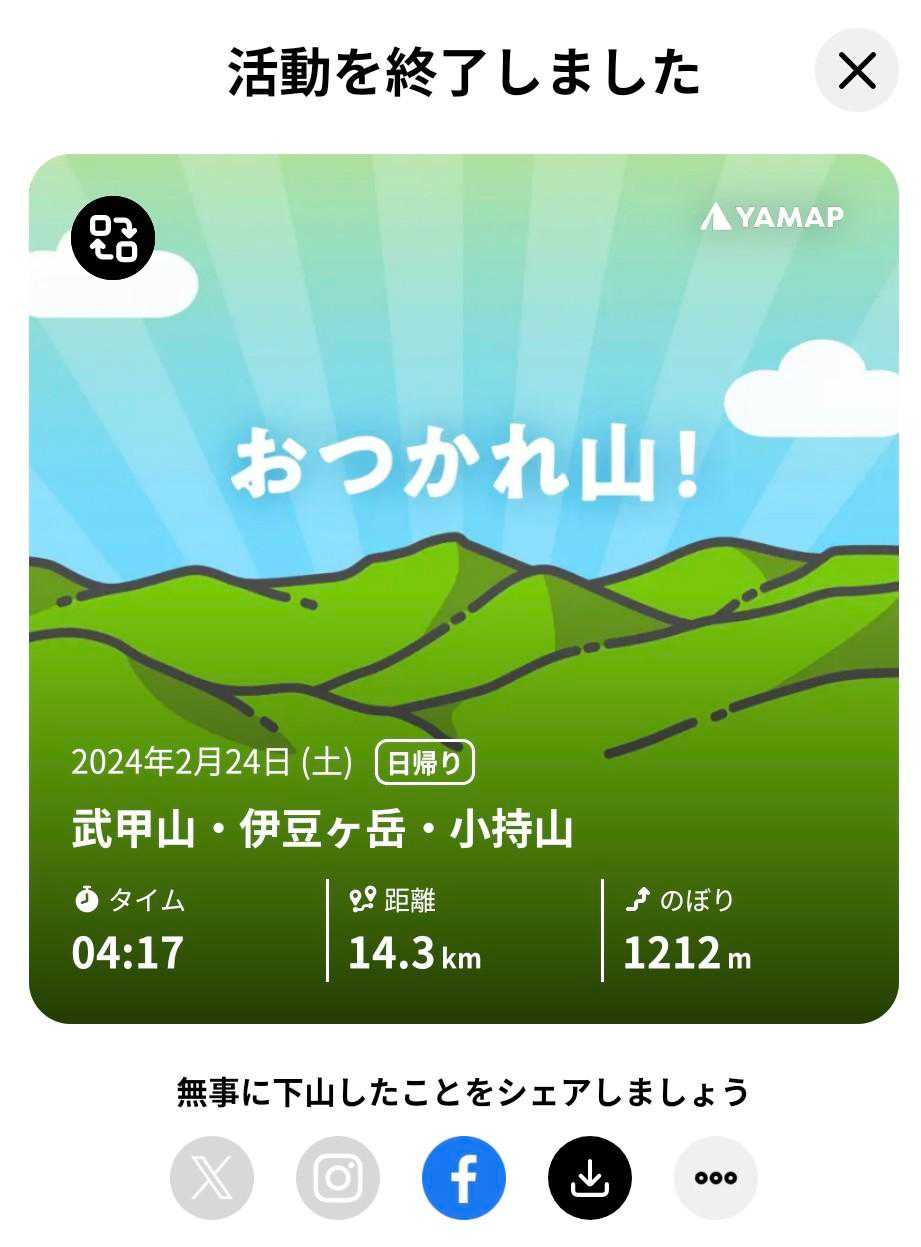This screenshot has width=921, height=1247.
Task: Close the activity finished dialog
Action: click(x=857, y=71)
